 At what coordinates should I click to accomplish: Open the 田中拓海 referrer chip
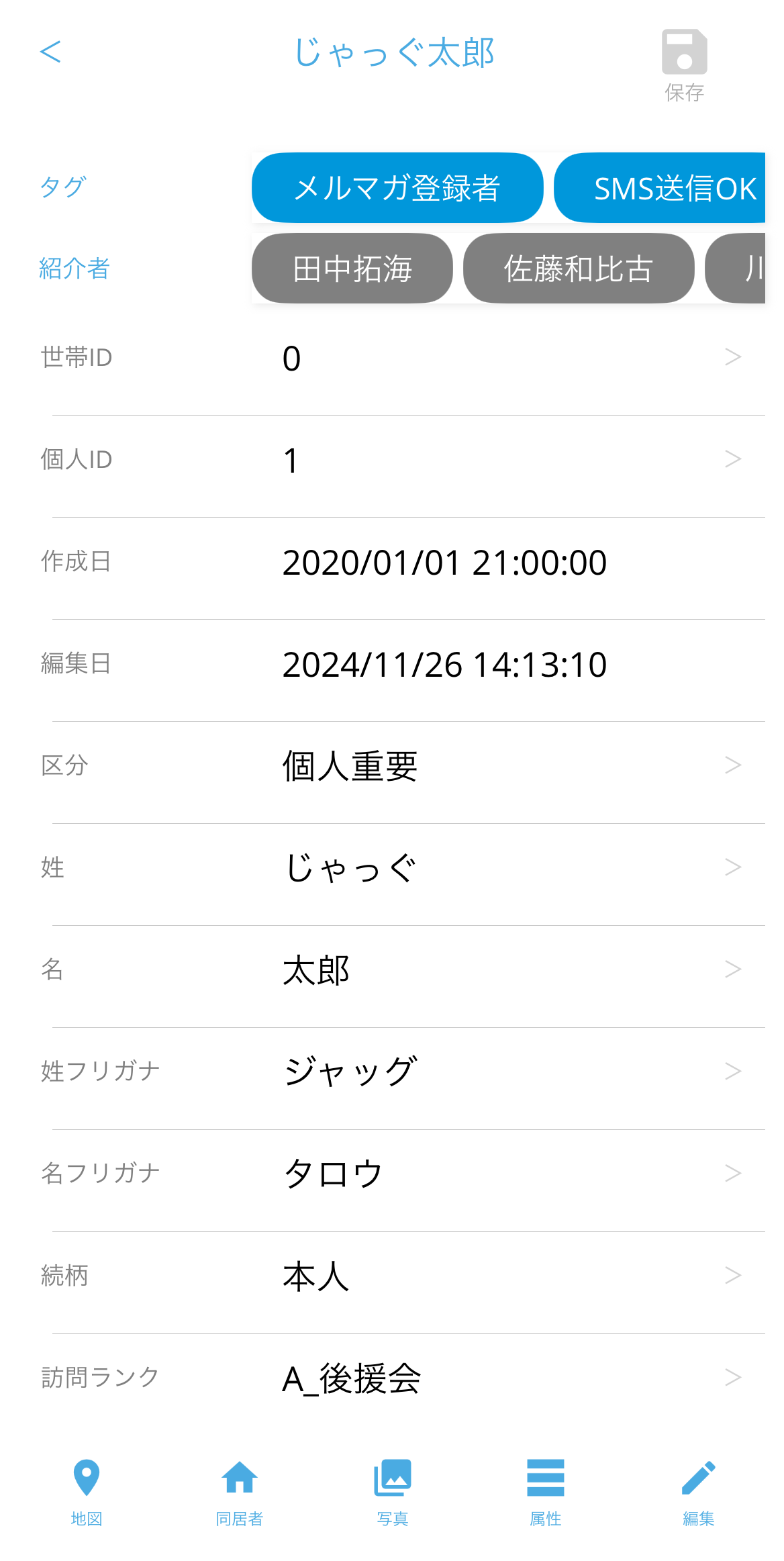click(352, 269)
